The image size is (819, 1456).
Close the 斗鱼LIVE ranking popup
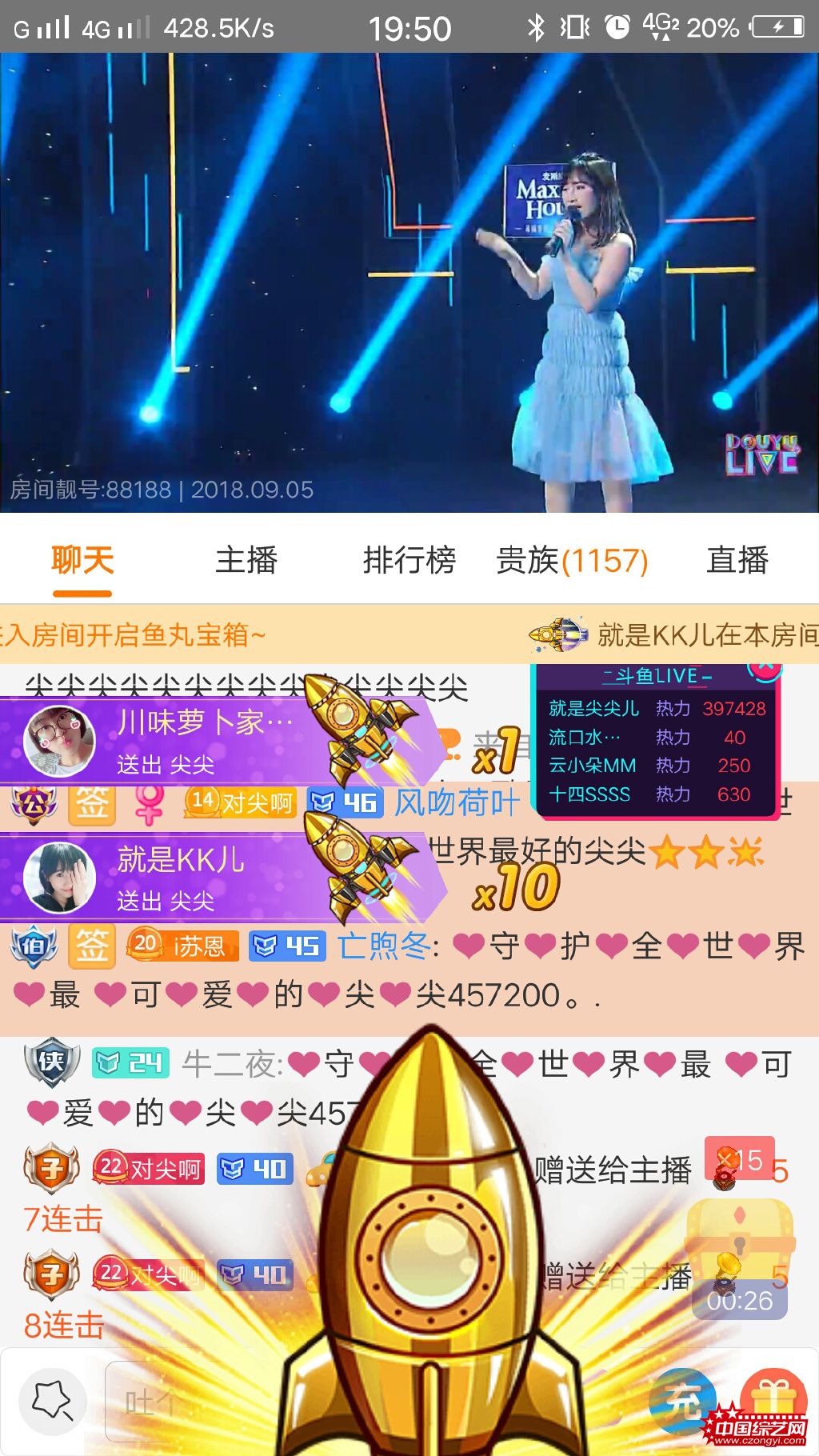point(765,668)
